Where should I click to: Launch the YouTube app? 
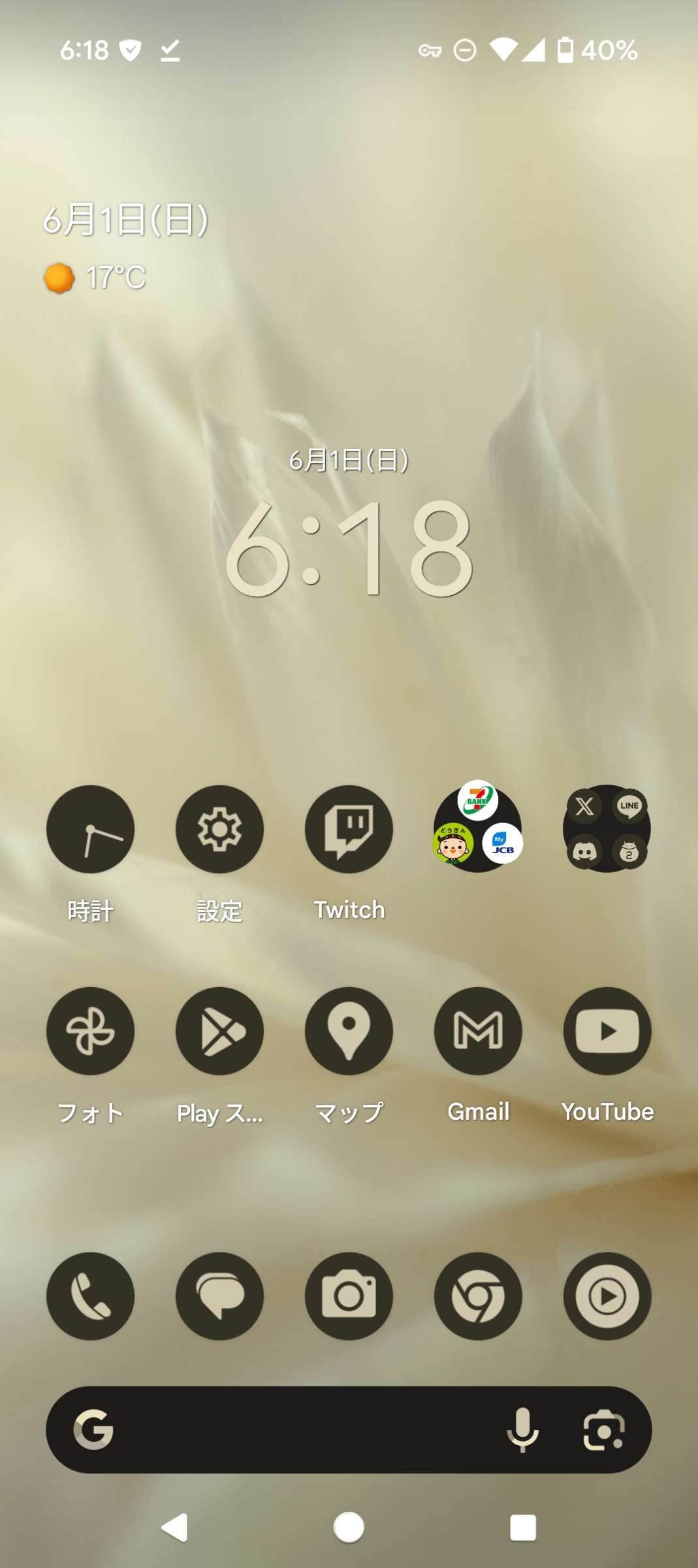click(x=607, y=1031)
